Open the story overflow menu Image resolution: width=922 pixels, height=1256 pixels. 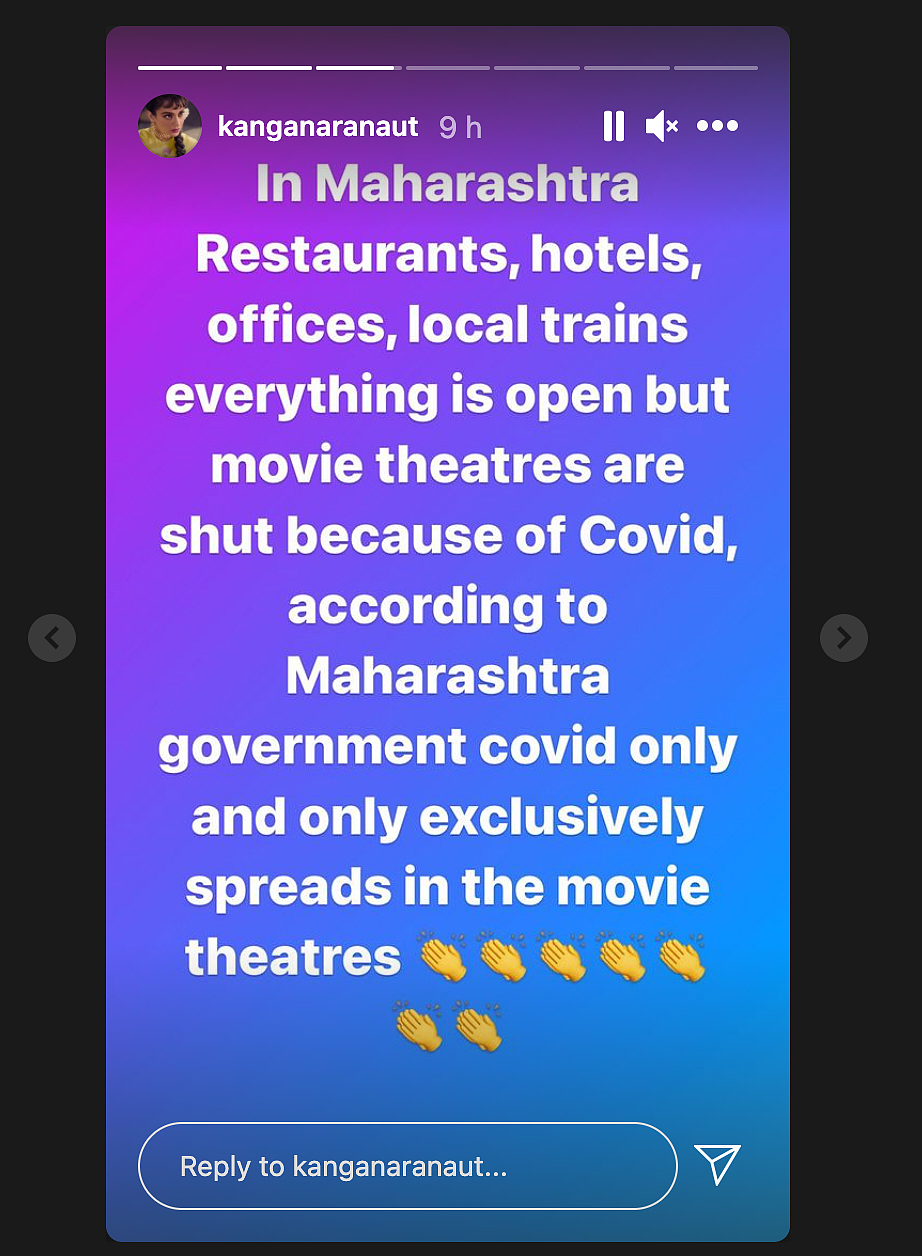tap(717, 126)
